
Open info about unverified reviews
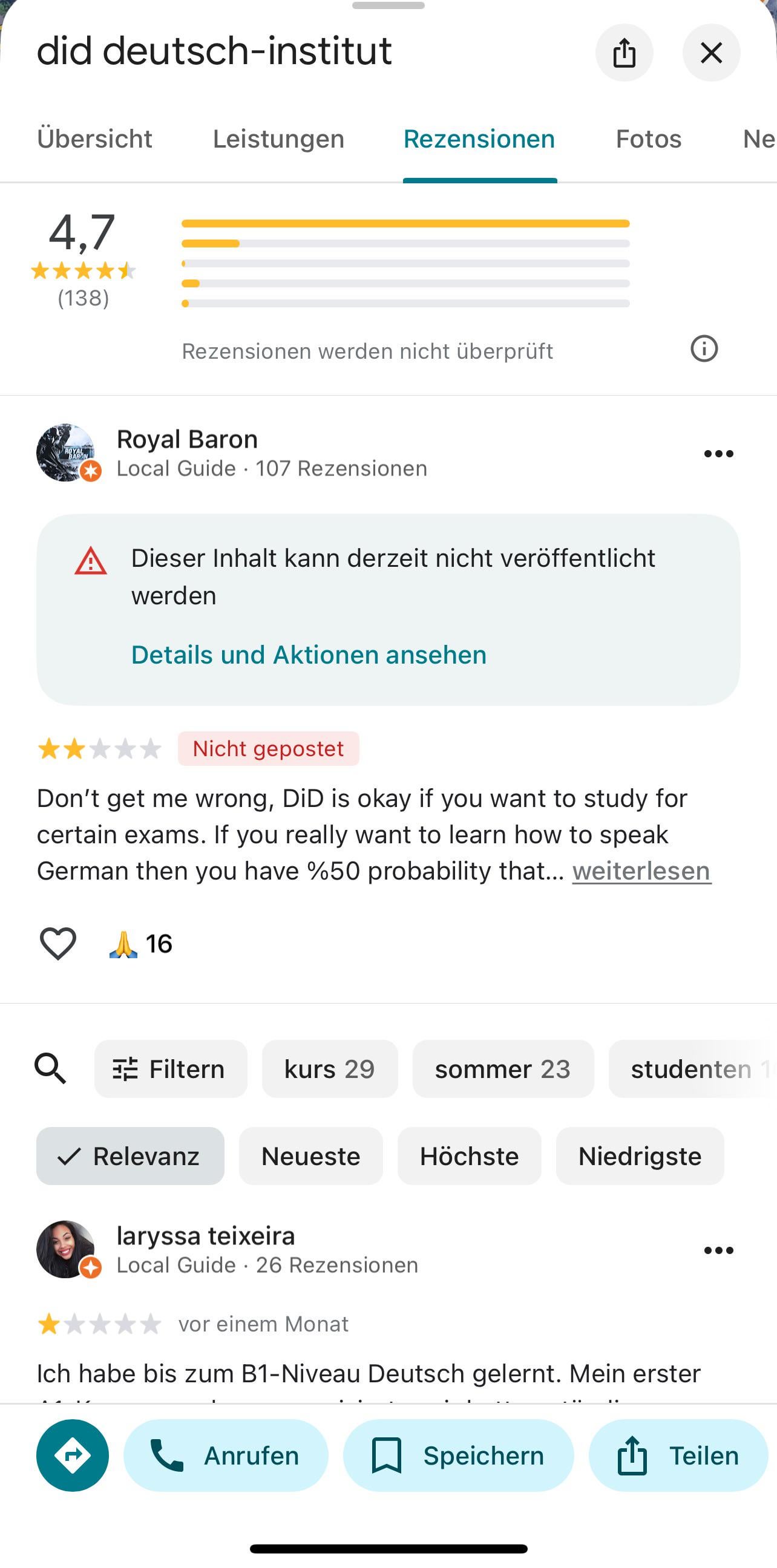point(704,349)
